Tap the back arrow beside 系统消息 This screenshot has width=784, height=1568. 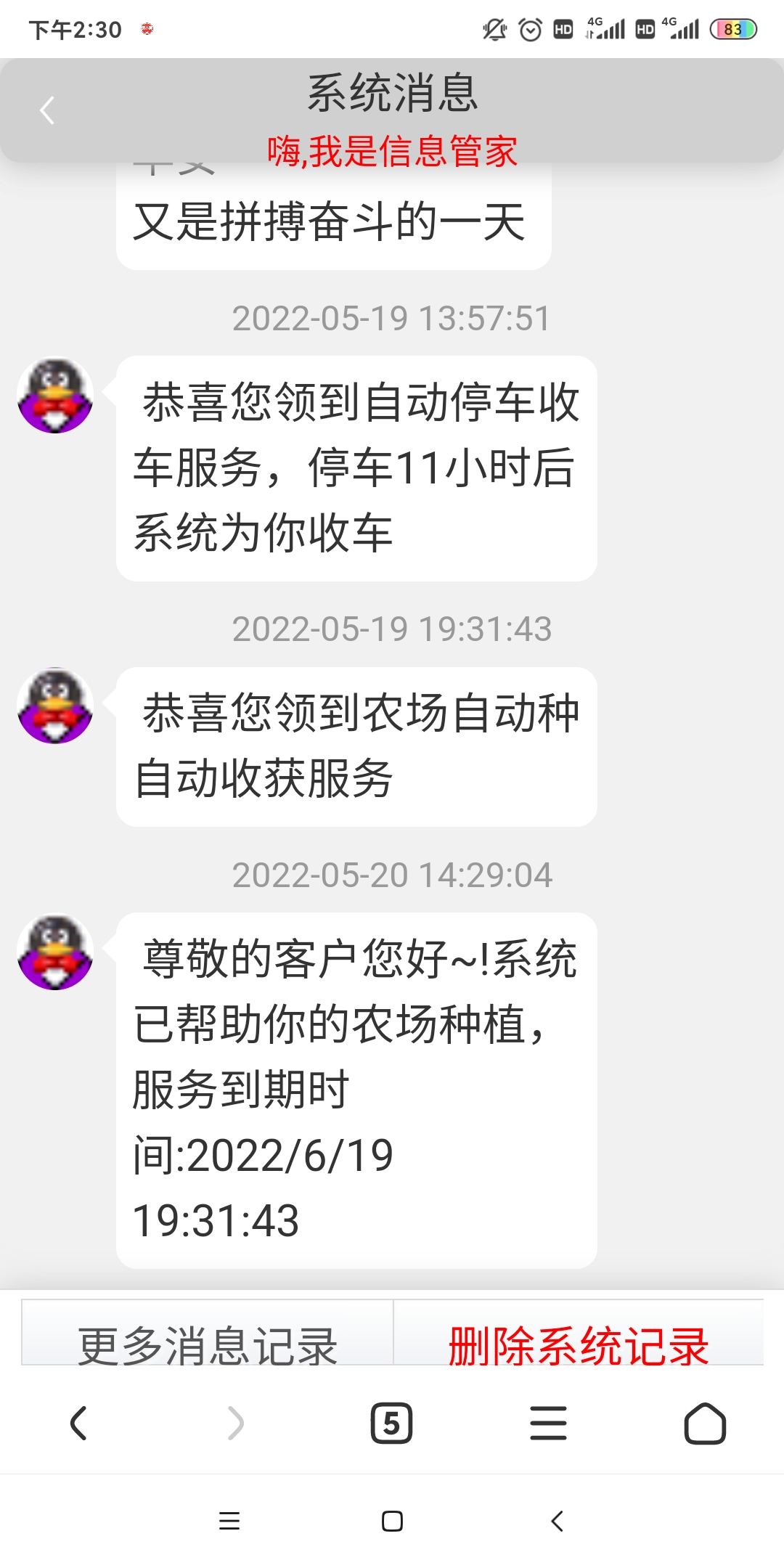pyautogui.click(x=48, y=111)
